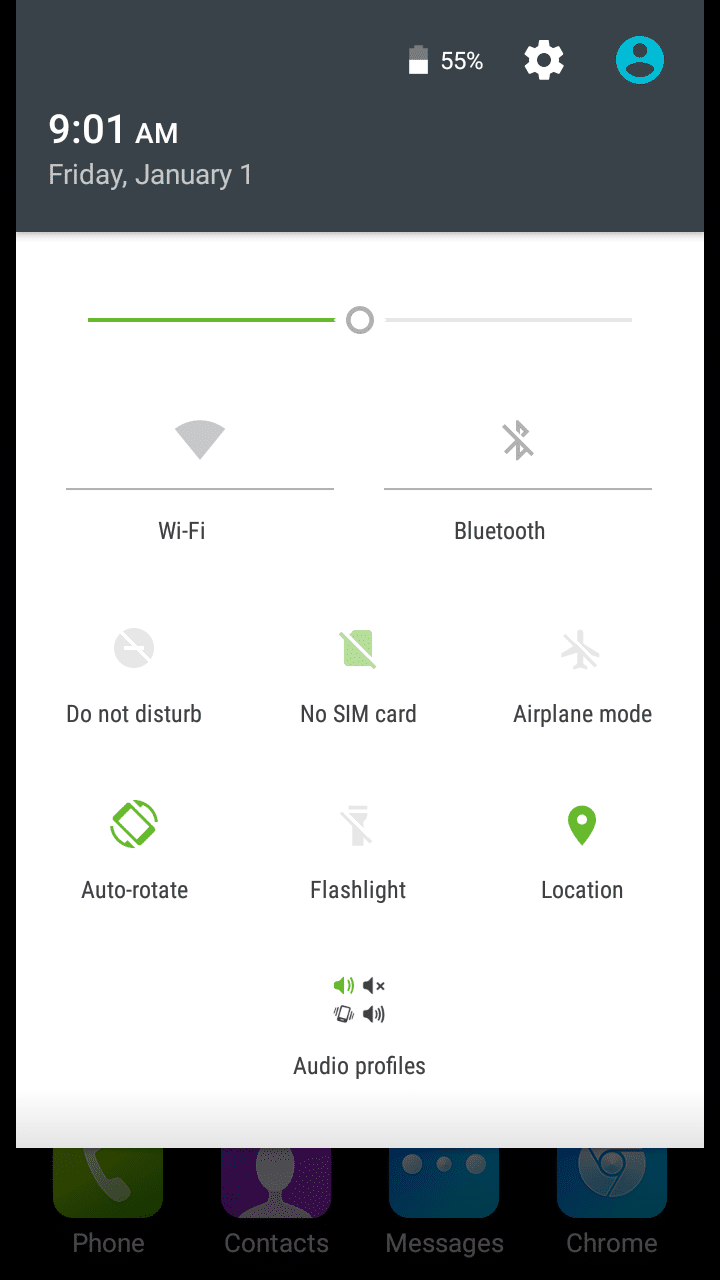Open the Bluetooth settings label
The image size is (720, 1280).
coord(500,531)
